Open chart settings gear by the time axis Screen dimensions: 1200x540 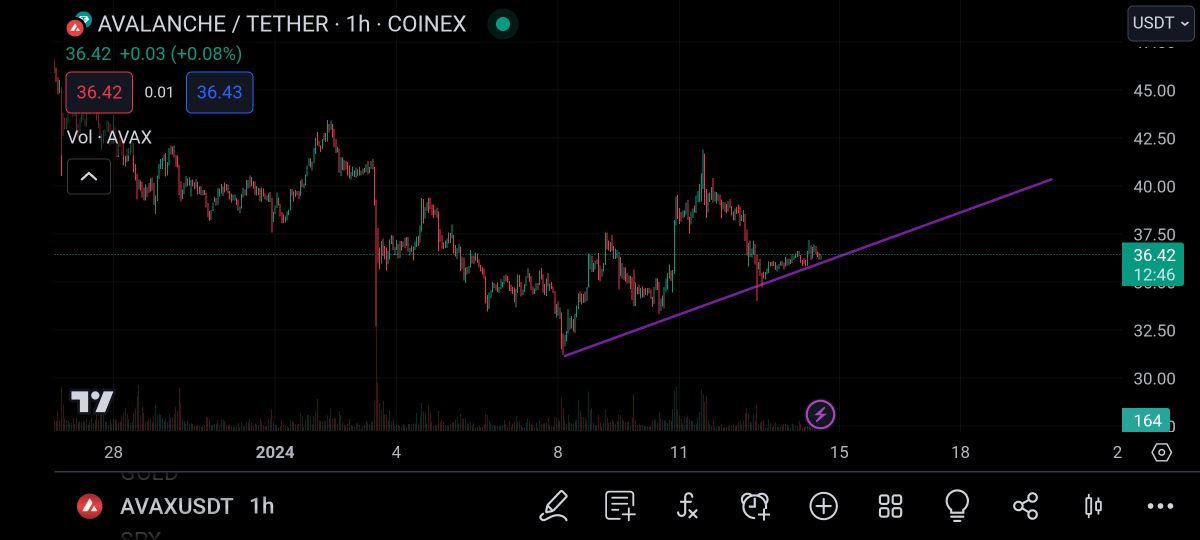coord(1161,453)
